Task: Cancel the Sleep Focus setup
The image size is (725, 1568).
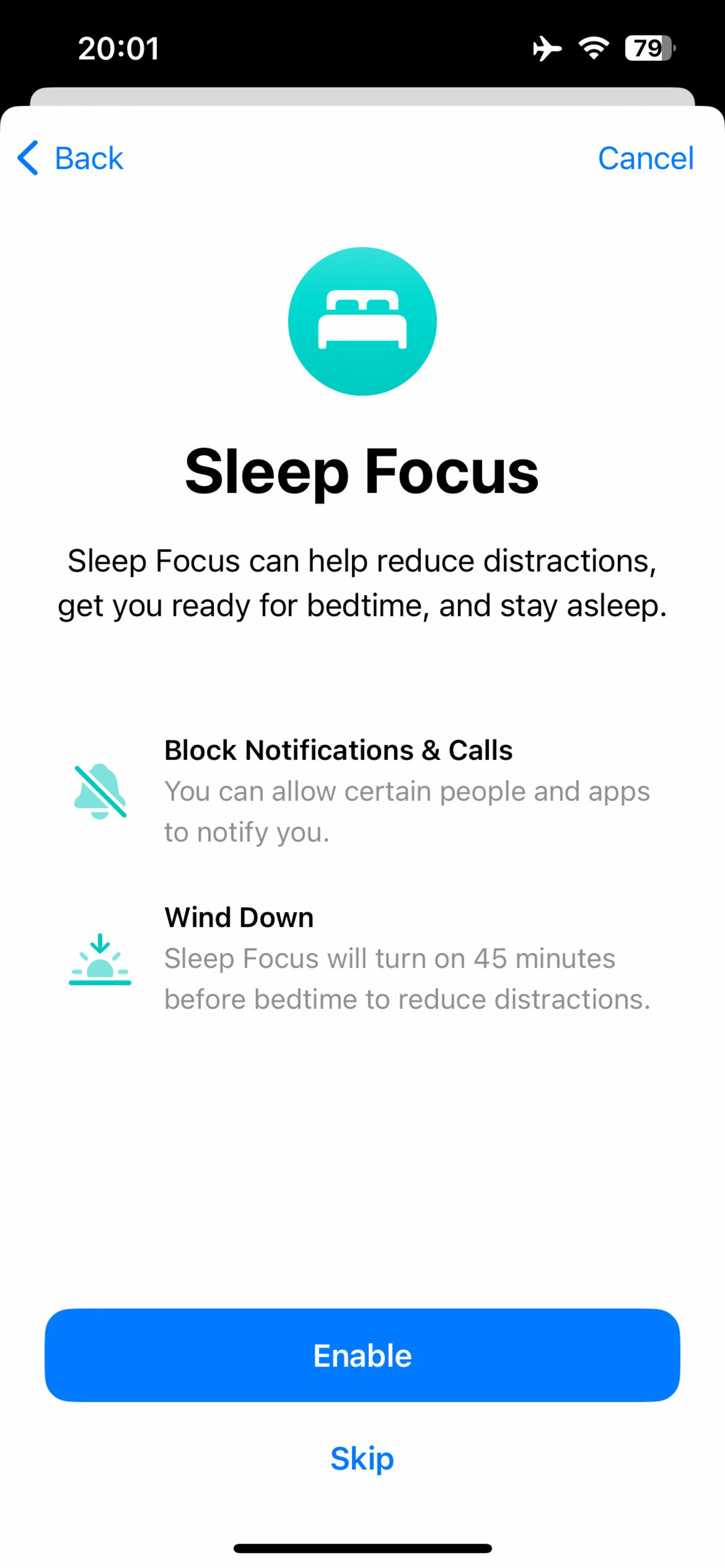Action: pos(645,158)
